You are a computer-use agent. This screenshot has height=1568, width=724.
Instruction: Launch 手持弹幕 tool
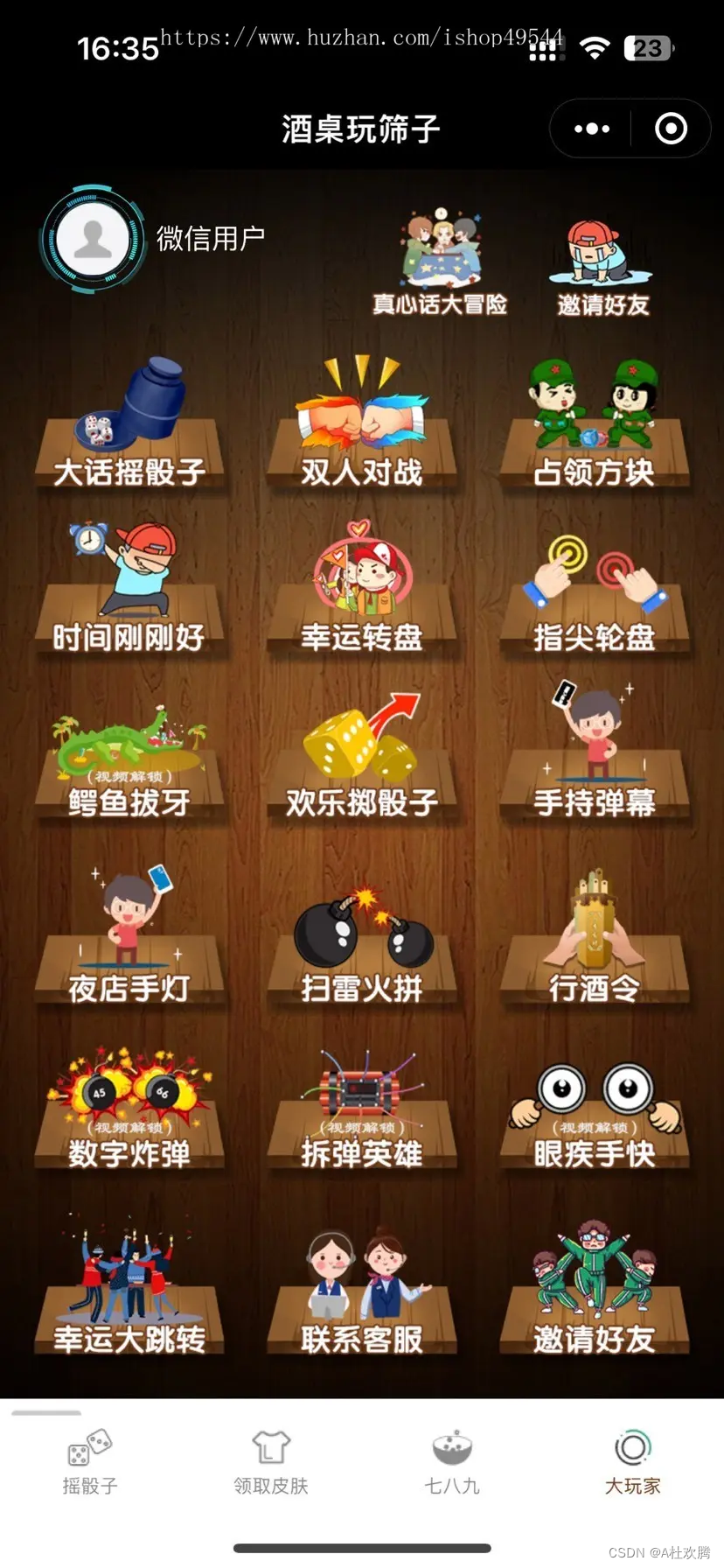point(595,753)
